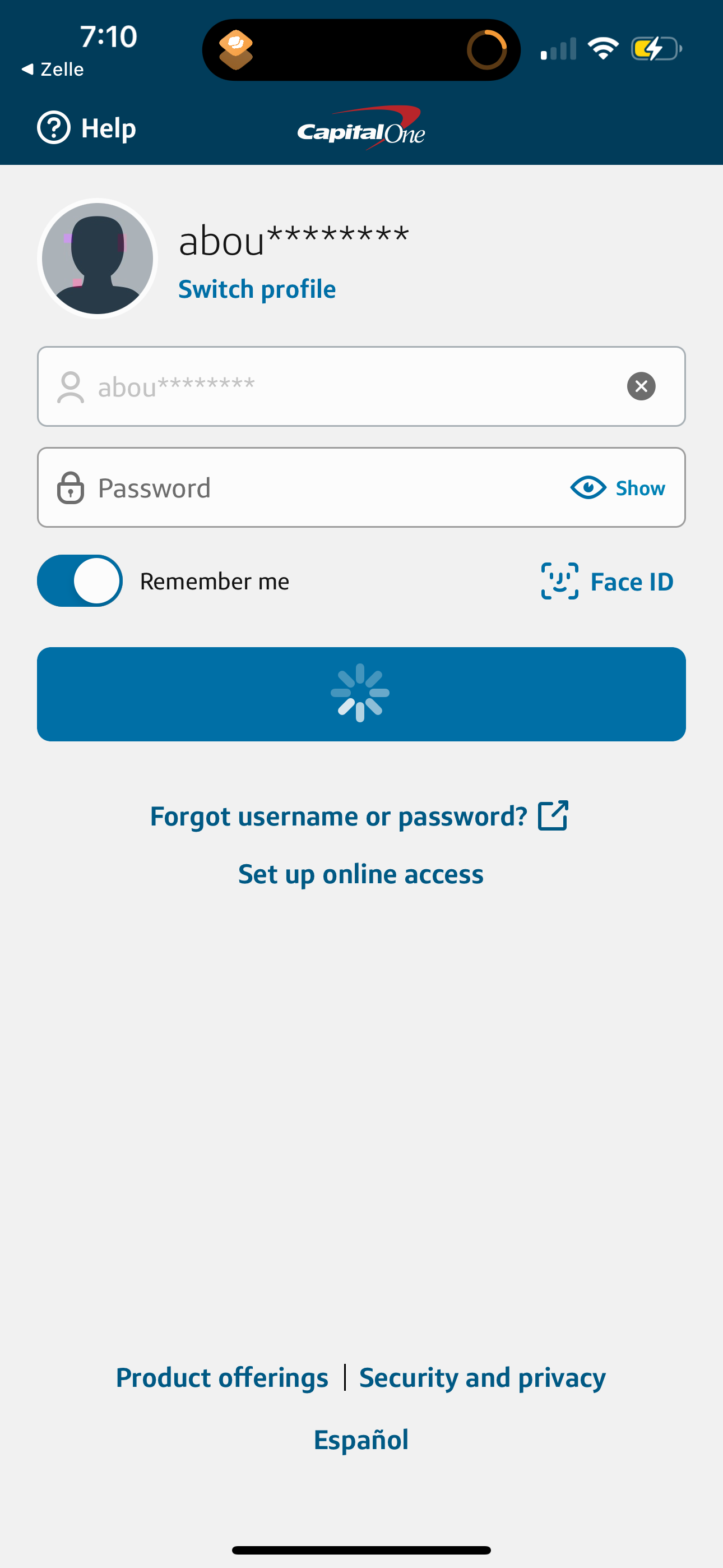This screenshot has width=723, height=1568.
Task: Click the external link icon beside Forgot password
Action: point(553,815)
